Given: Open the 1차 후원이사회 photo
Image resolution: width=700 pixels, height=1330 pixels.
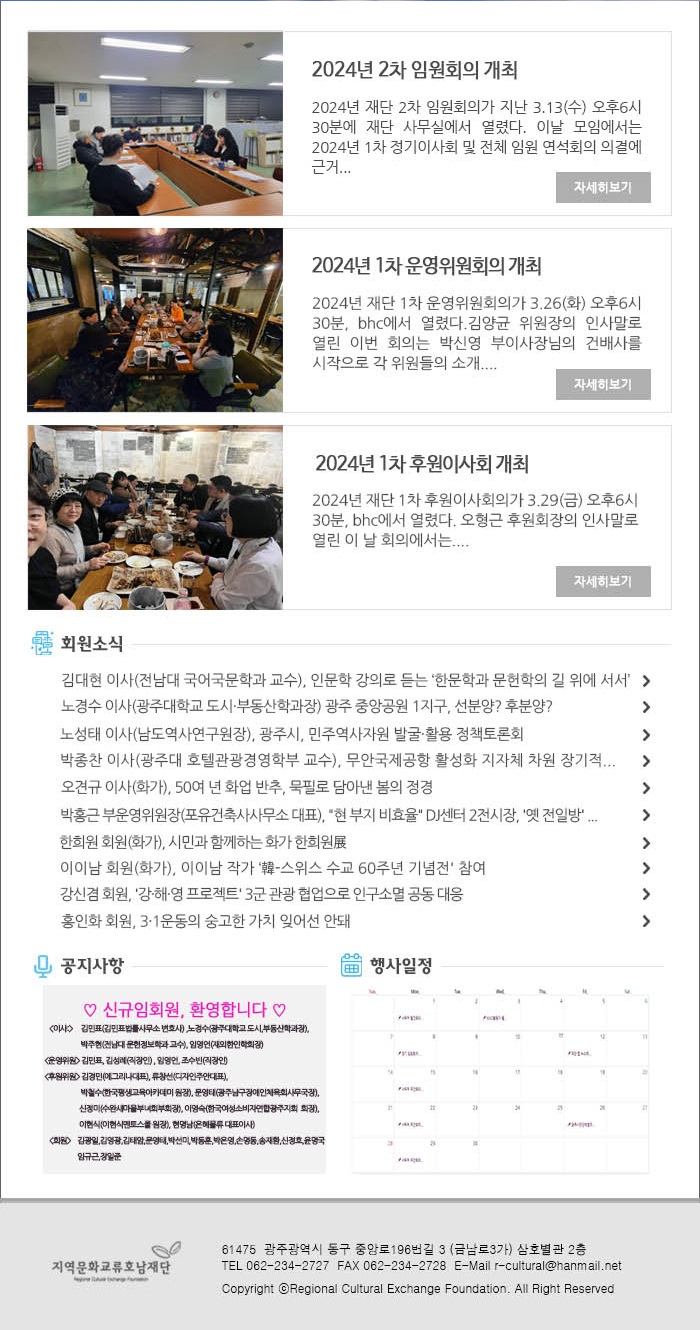Looking at the screenshot, I should point(155,517).
